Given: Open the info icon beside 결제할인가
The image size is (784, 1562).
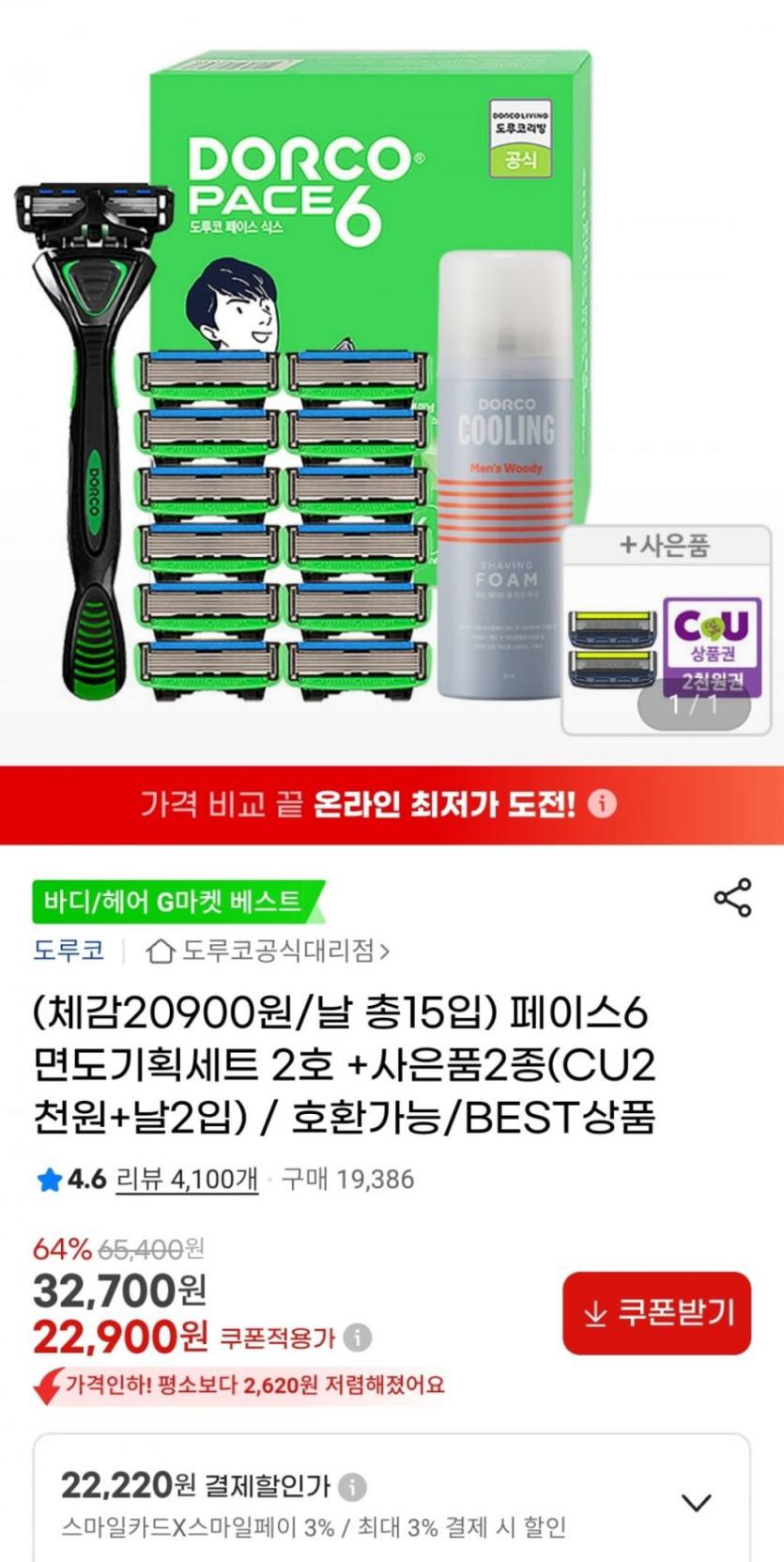Looking at the screenshot, I should [352, 1487].
